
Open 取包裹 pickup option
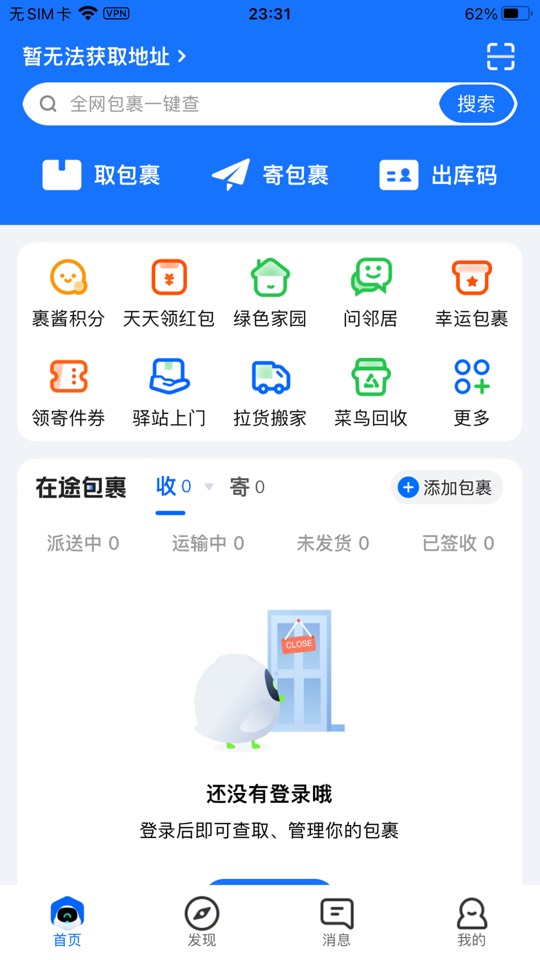pos(101,175)
